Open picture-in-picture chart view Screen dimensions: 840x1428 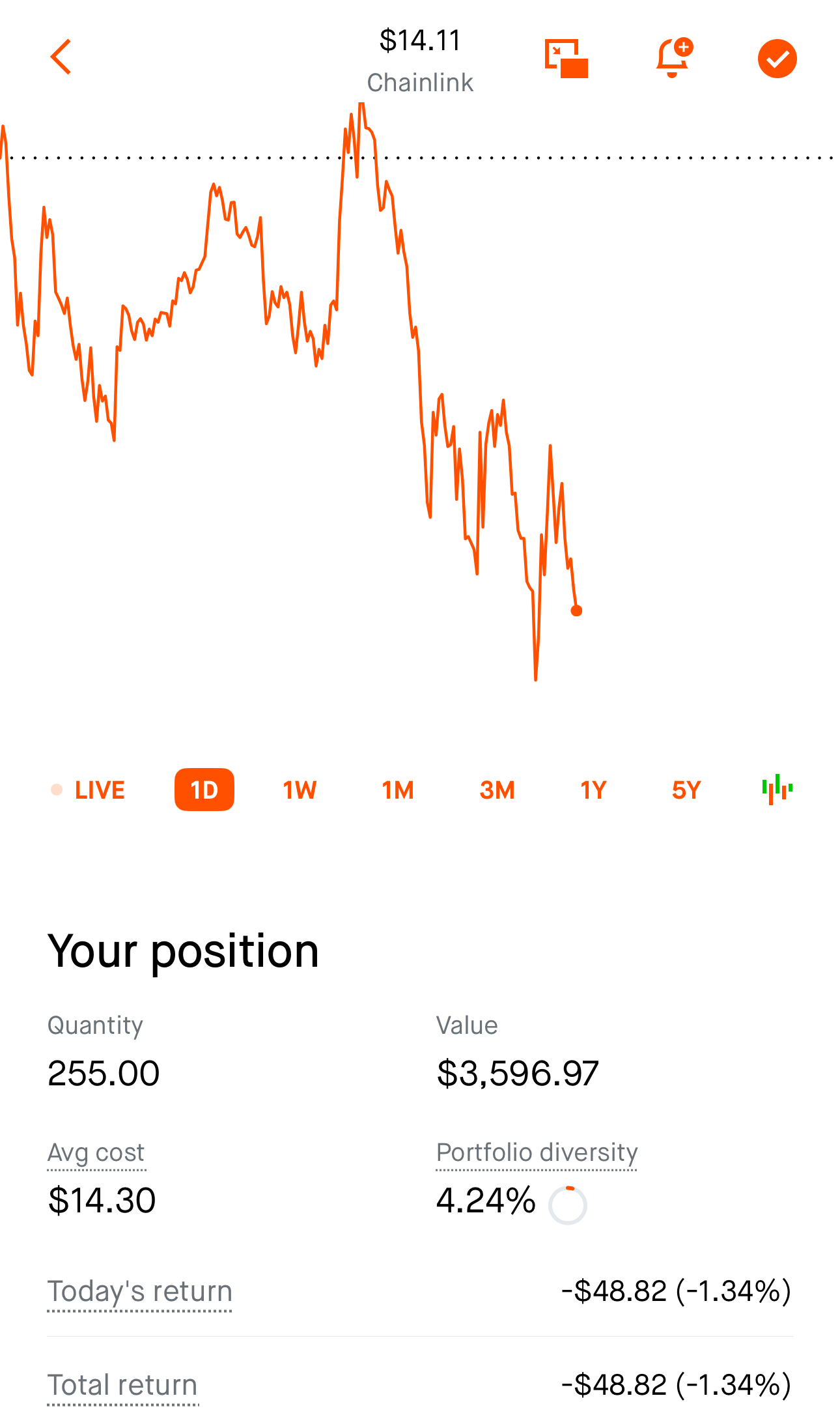click(x=566, y=59)
